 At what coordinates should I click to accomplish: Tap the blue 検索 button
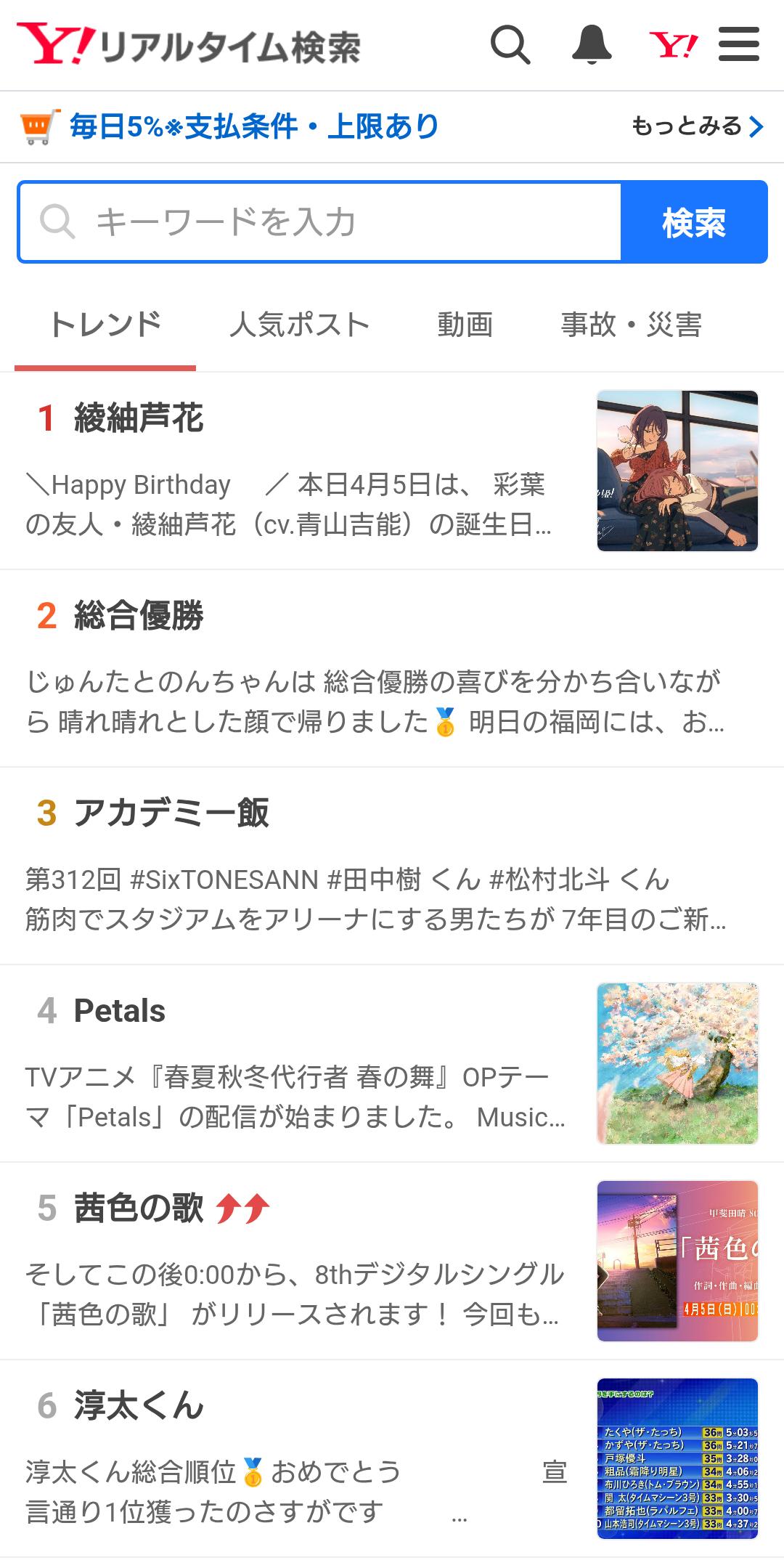click(x=694, y=222)
